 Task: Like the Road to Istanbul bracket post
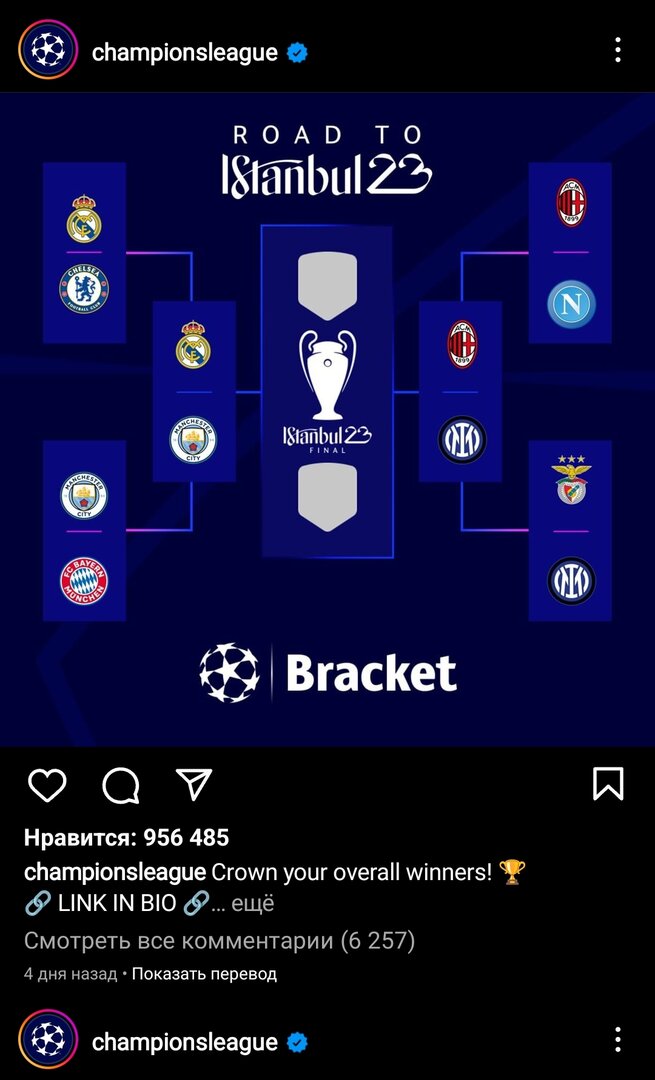(x=47, y=786)
